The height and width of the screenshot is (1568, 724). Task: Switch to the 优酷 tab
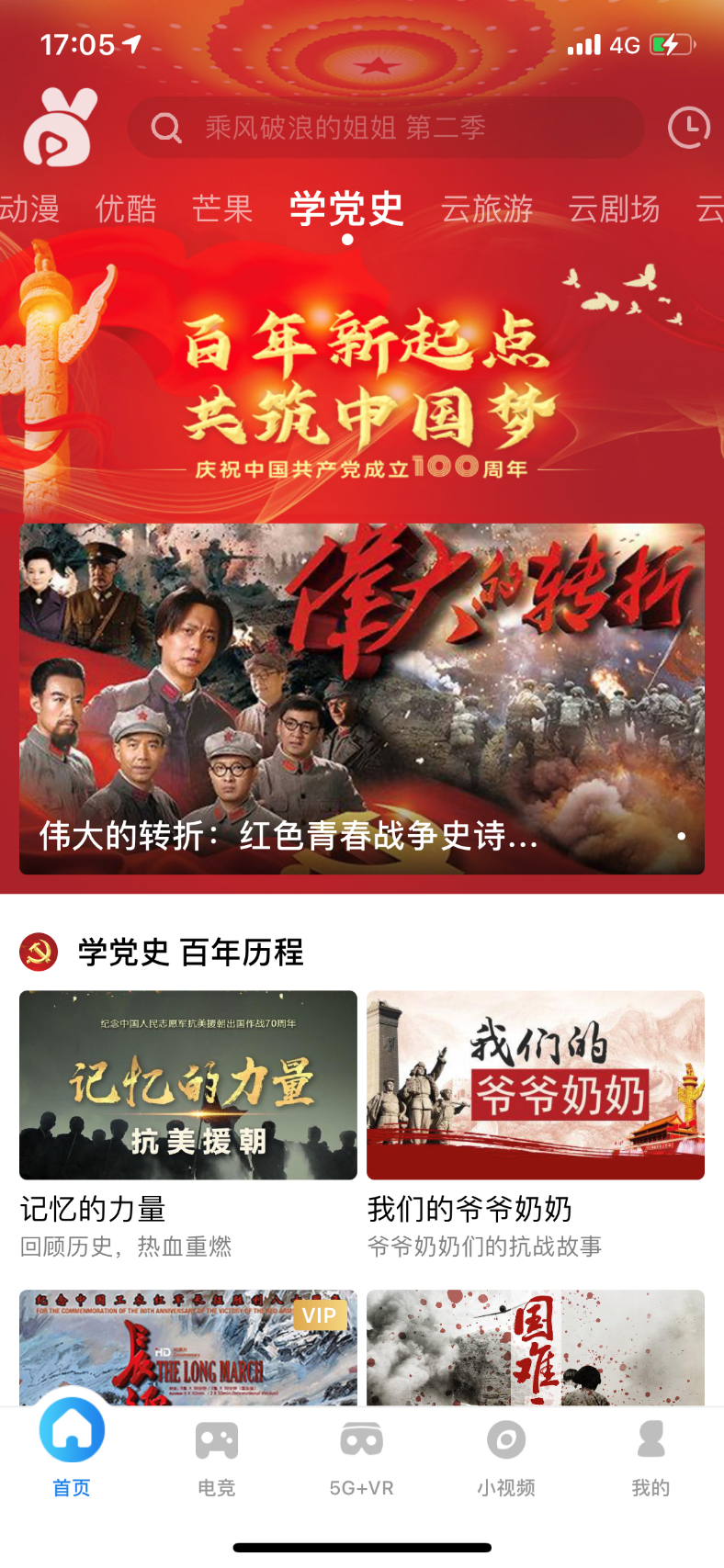pyautogui.click(x=126, y=209)
